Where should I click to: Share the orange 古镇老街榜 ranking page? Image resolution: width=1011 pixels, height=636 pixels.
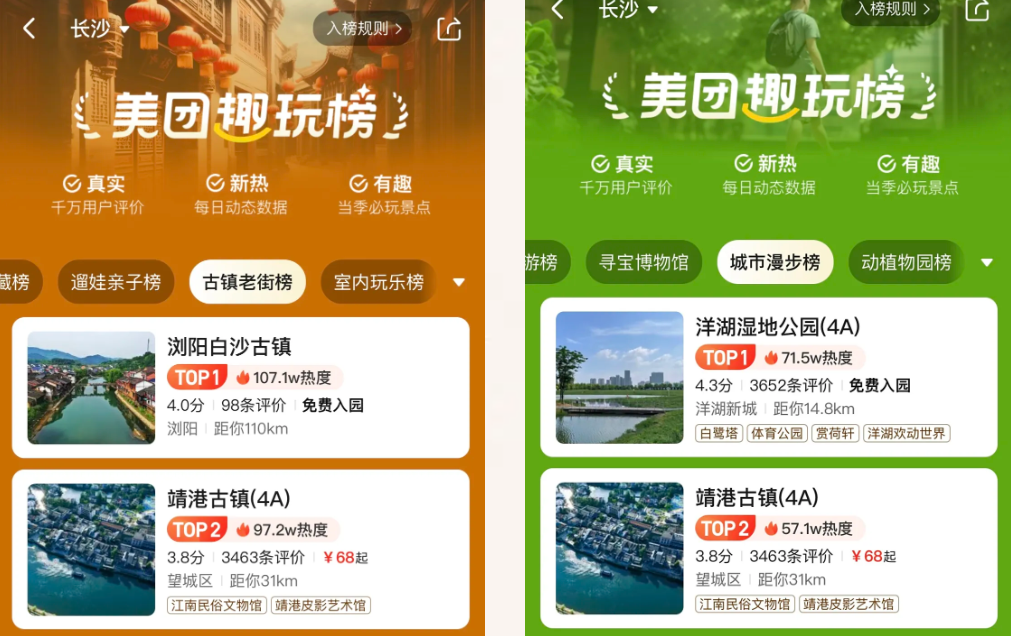pos(449,28)
